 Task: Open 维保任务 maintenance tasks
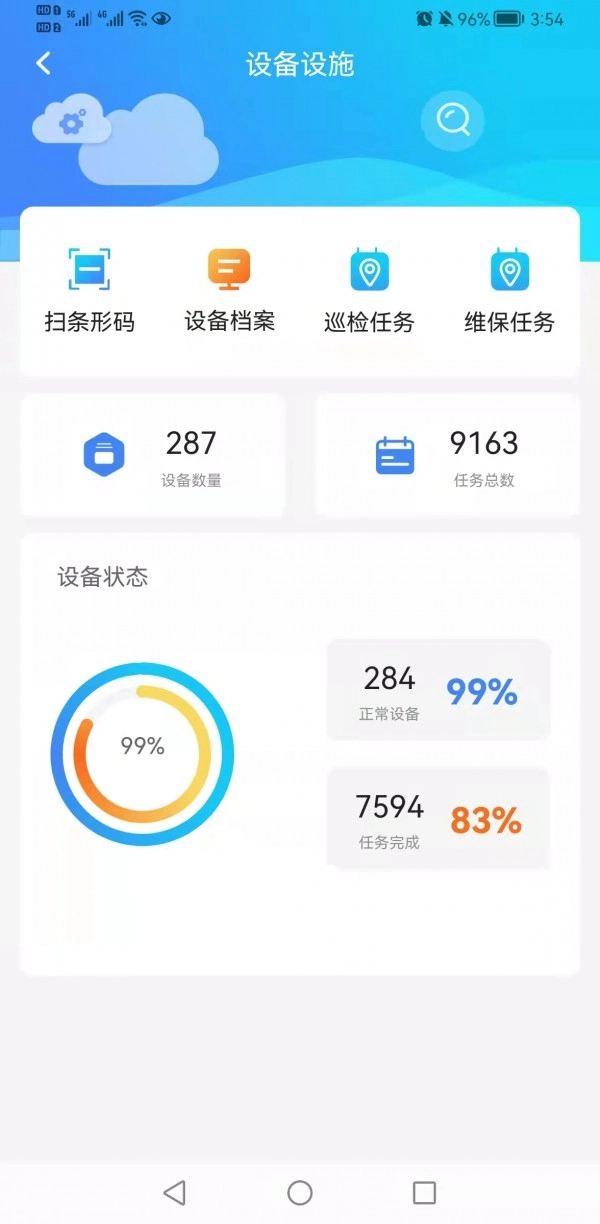tap(509, 290)
